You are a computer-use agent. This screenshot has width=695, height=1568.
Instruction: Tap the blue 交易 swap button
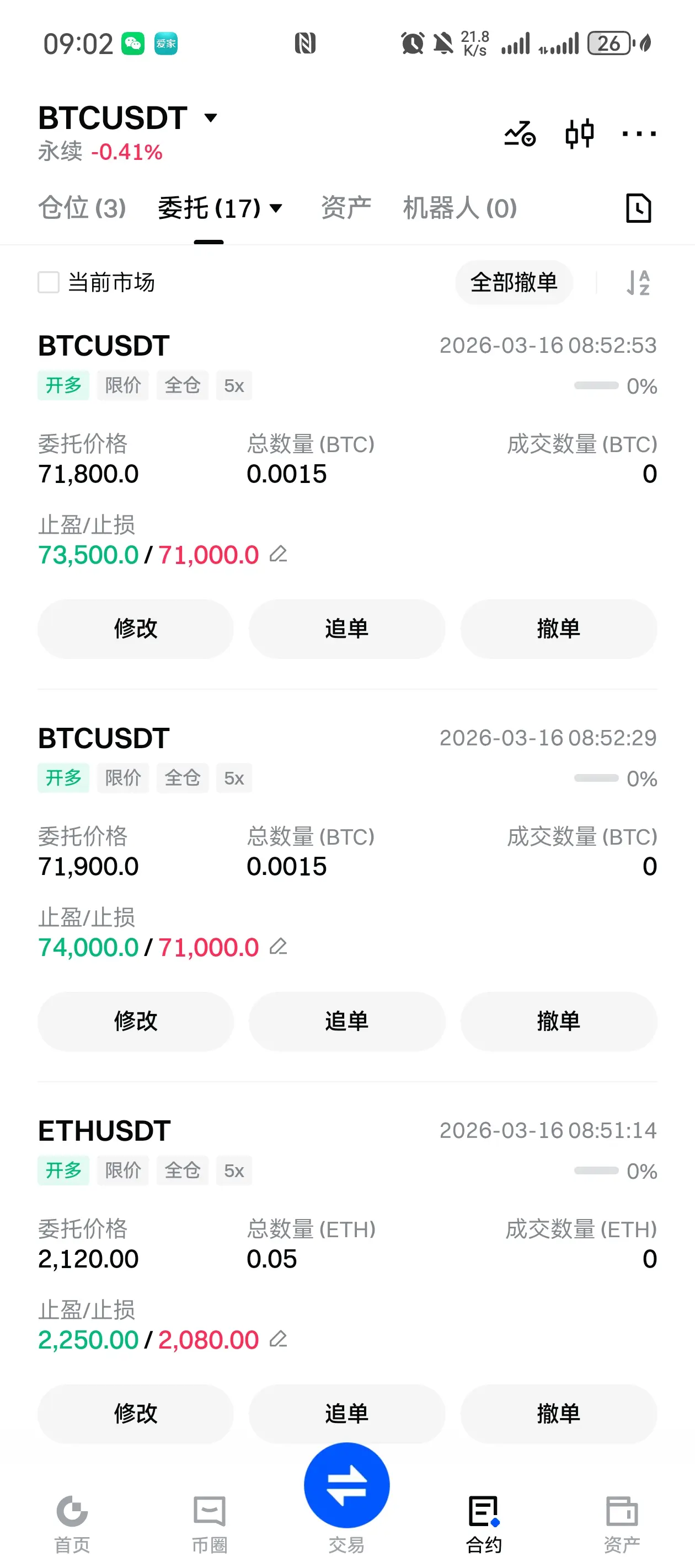pos(346,1486)
